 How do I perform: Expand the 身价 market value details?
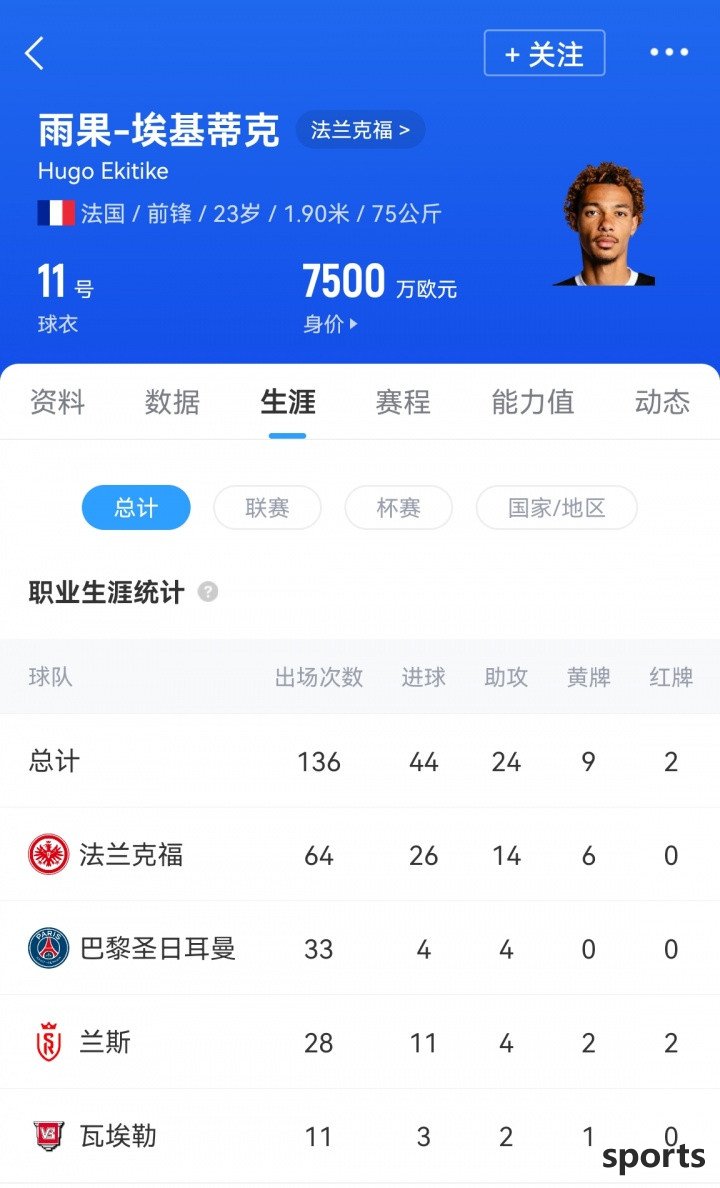pyautogui.click(x=331, y=324)
